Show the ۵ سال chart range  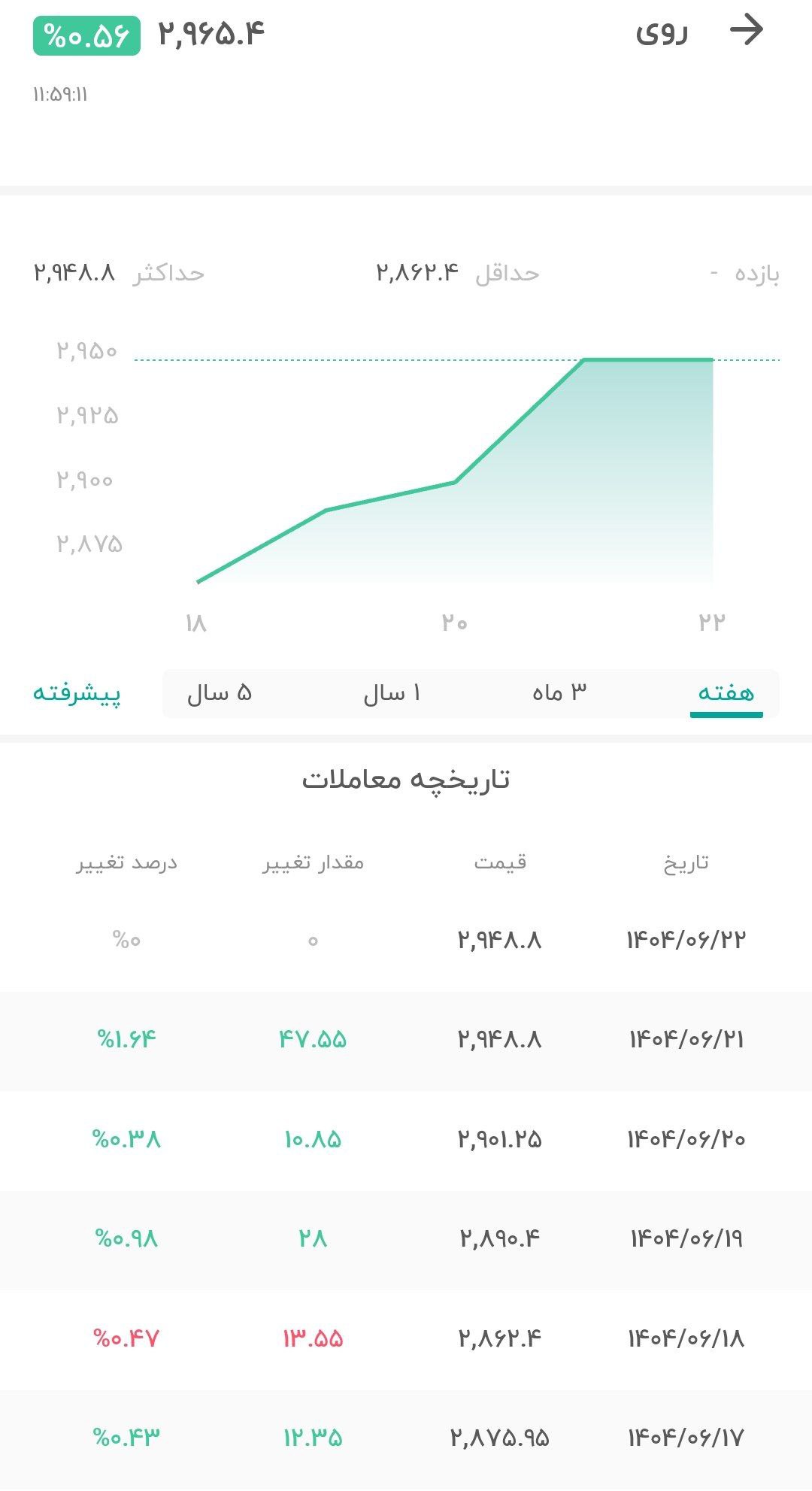(x=220, y=692)
